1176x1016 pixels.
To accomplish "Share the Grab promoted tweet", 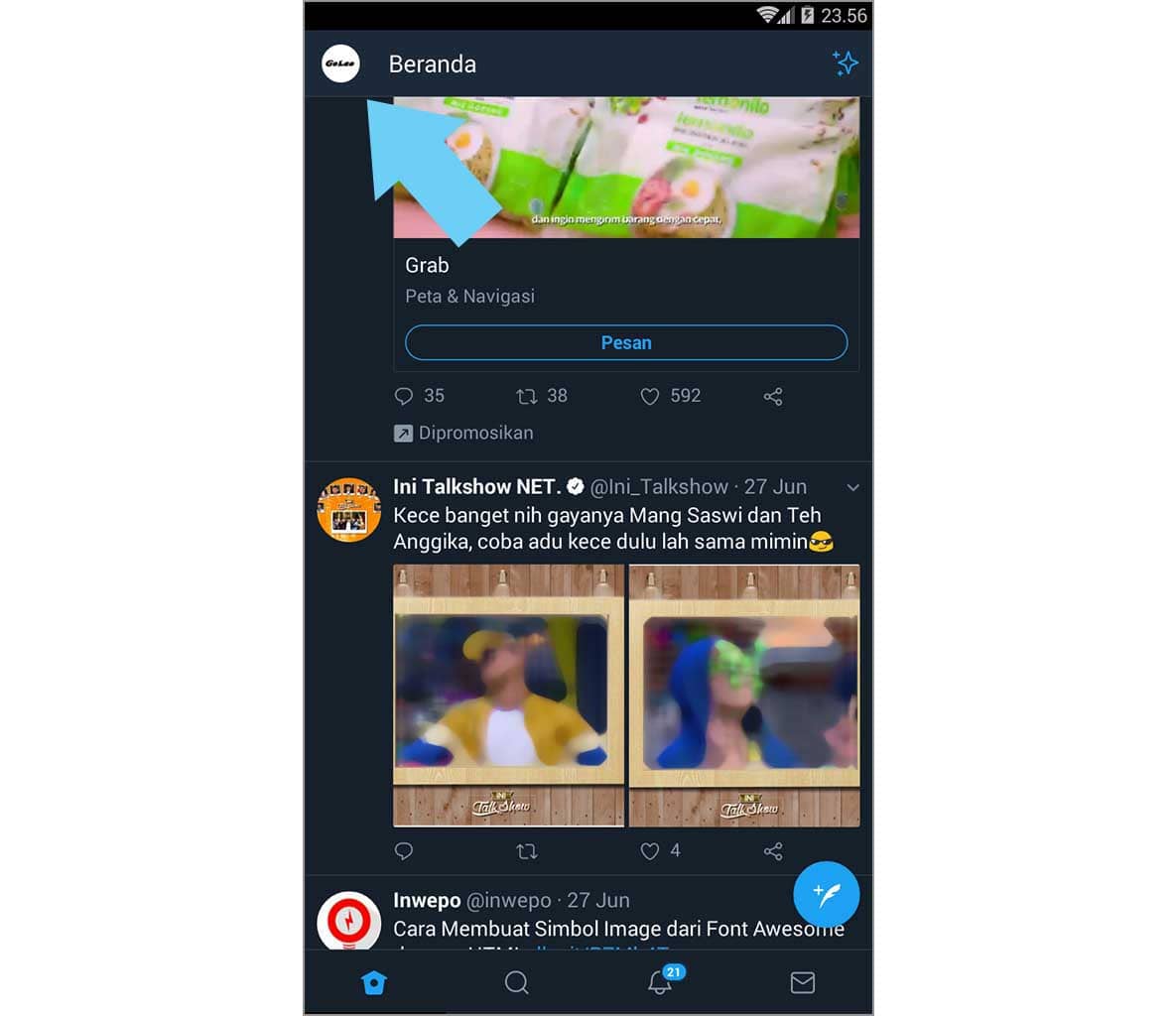I will [x=773, y=396].
